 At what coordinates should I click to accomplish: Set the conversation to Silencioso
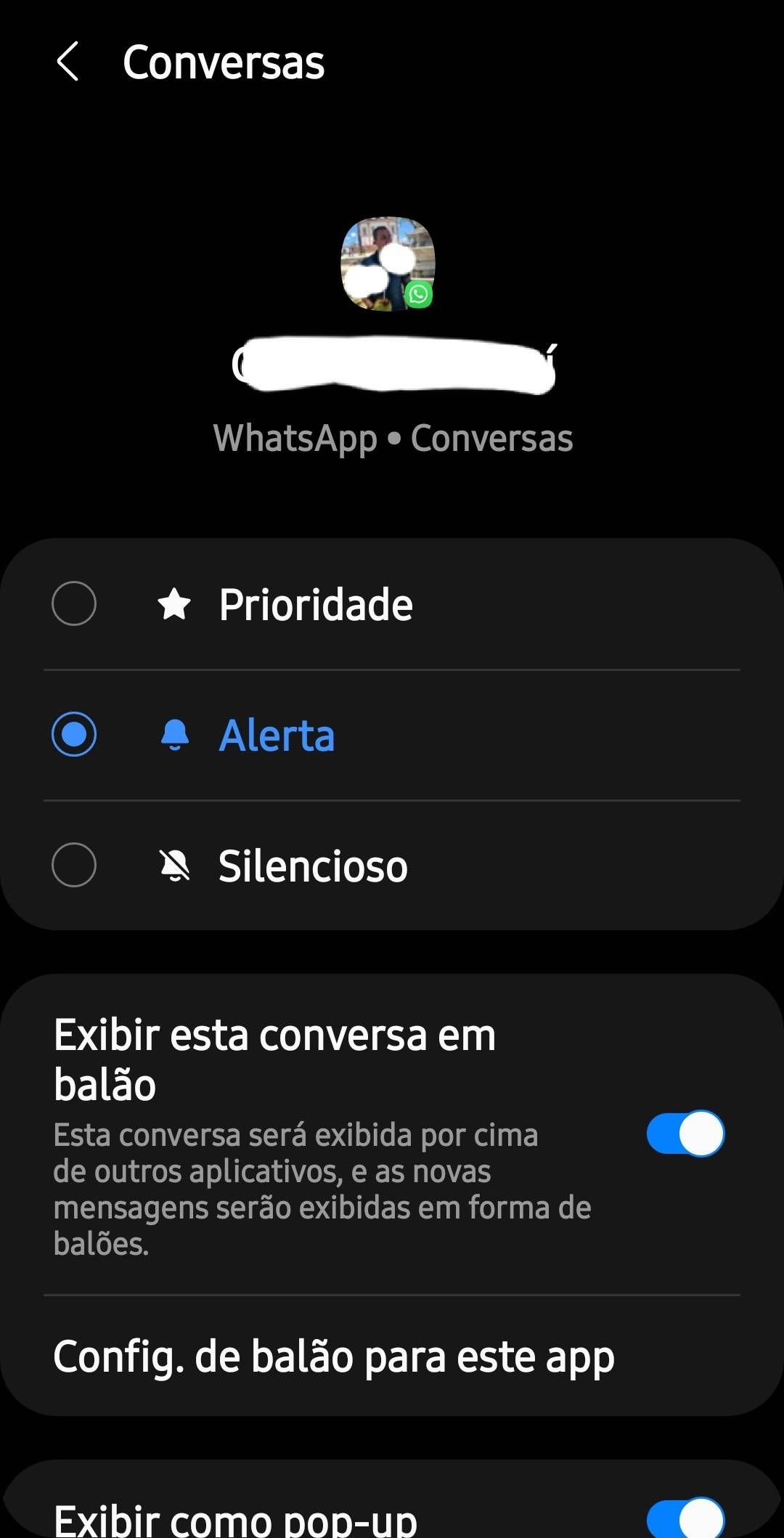[x=74, y=865]
